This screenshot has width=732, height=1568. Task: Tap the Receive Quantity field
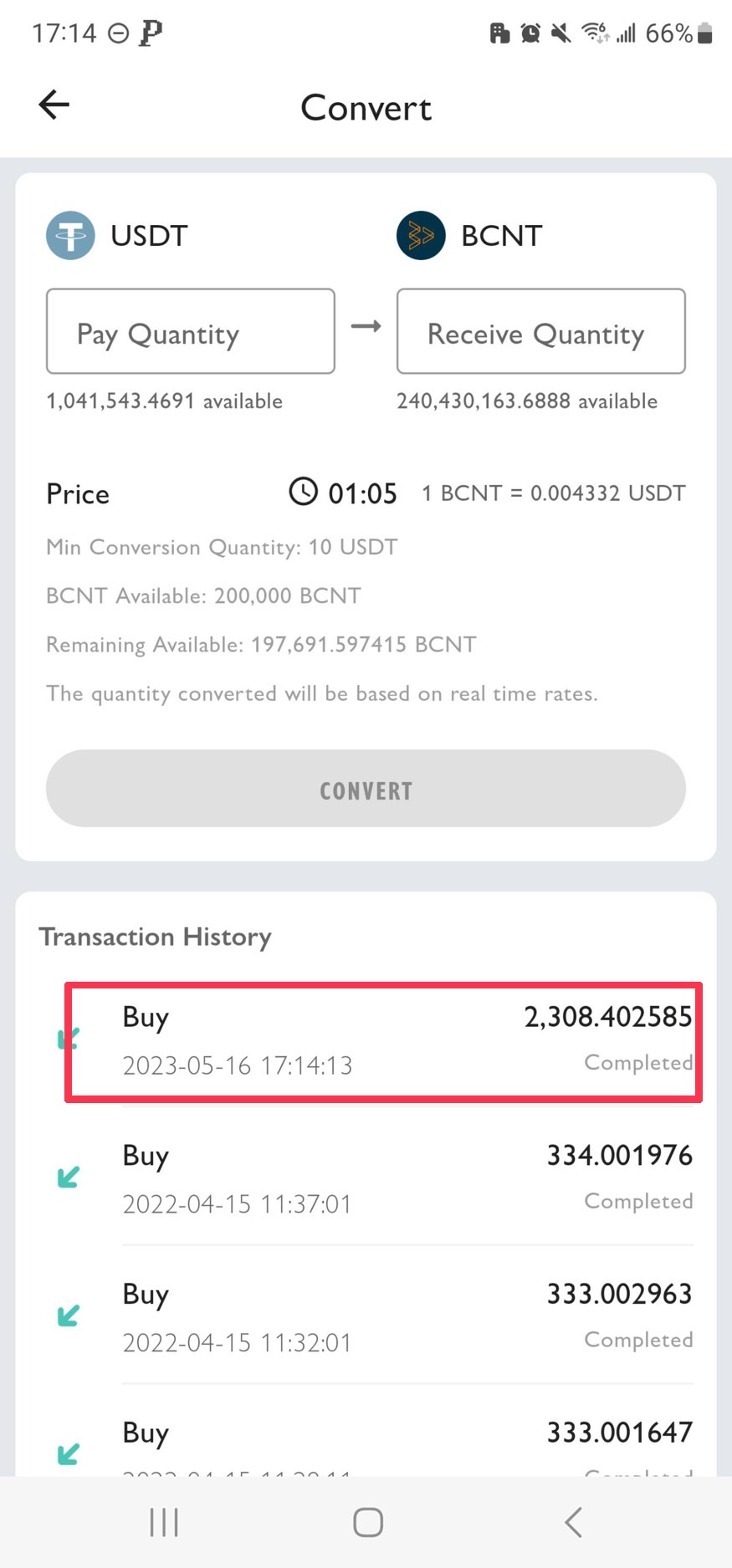[541, 331]
